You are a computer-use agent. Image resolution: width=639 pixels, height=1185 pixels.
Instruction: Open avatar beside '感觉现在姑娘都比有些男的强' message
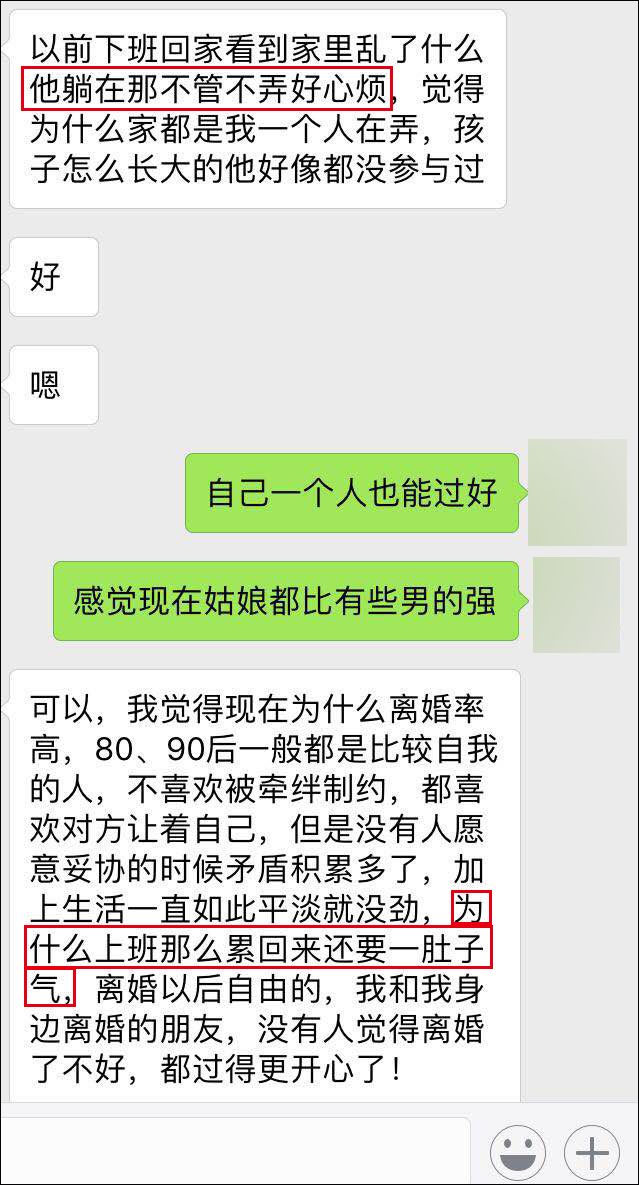coord(578,604)
